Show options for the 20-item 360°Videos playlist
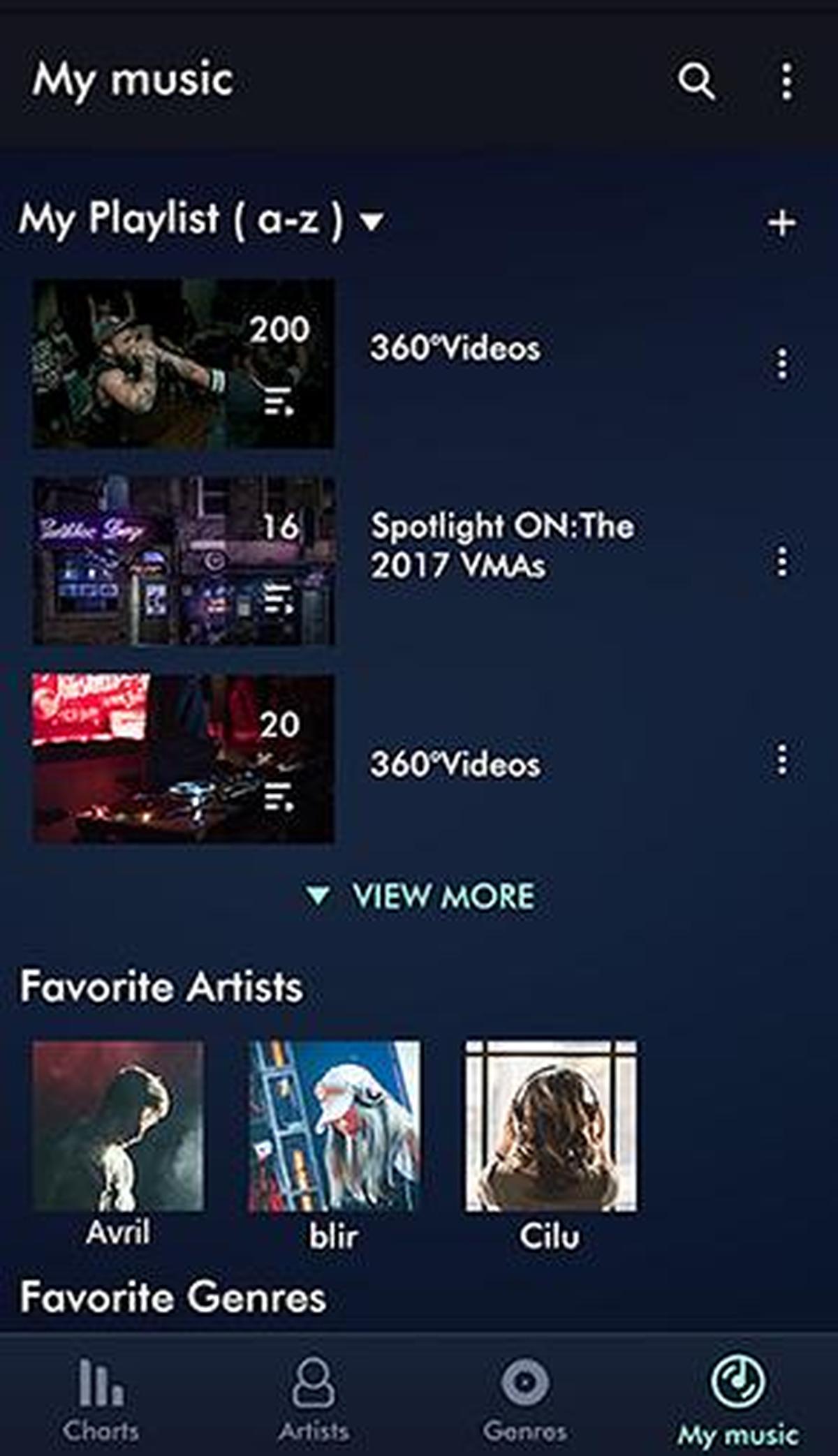Screen dimensions: 838x1456 coord(782,759)
